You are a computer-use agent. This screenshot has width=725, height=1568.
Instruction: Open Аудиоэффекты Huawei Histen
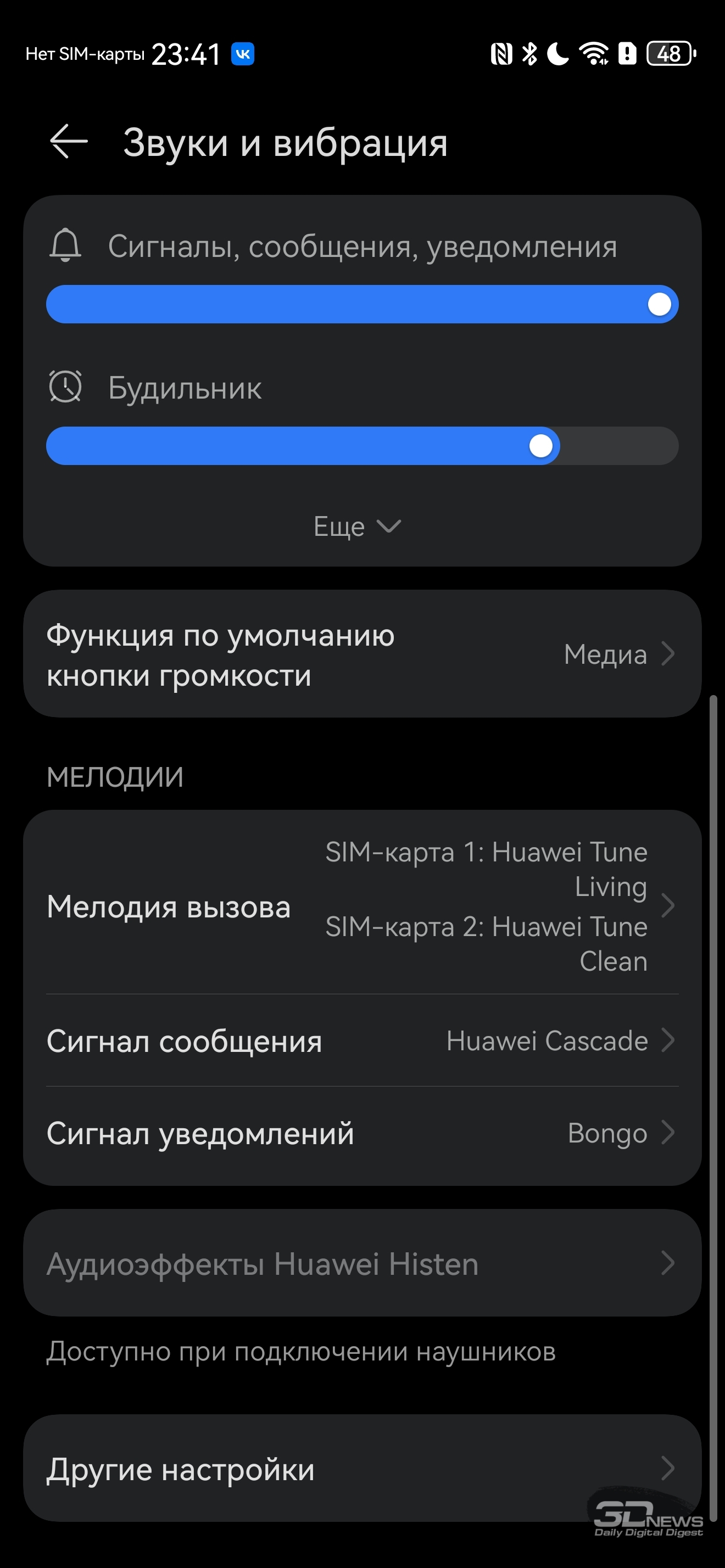(362, 1264)
